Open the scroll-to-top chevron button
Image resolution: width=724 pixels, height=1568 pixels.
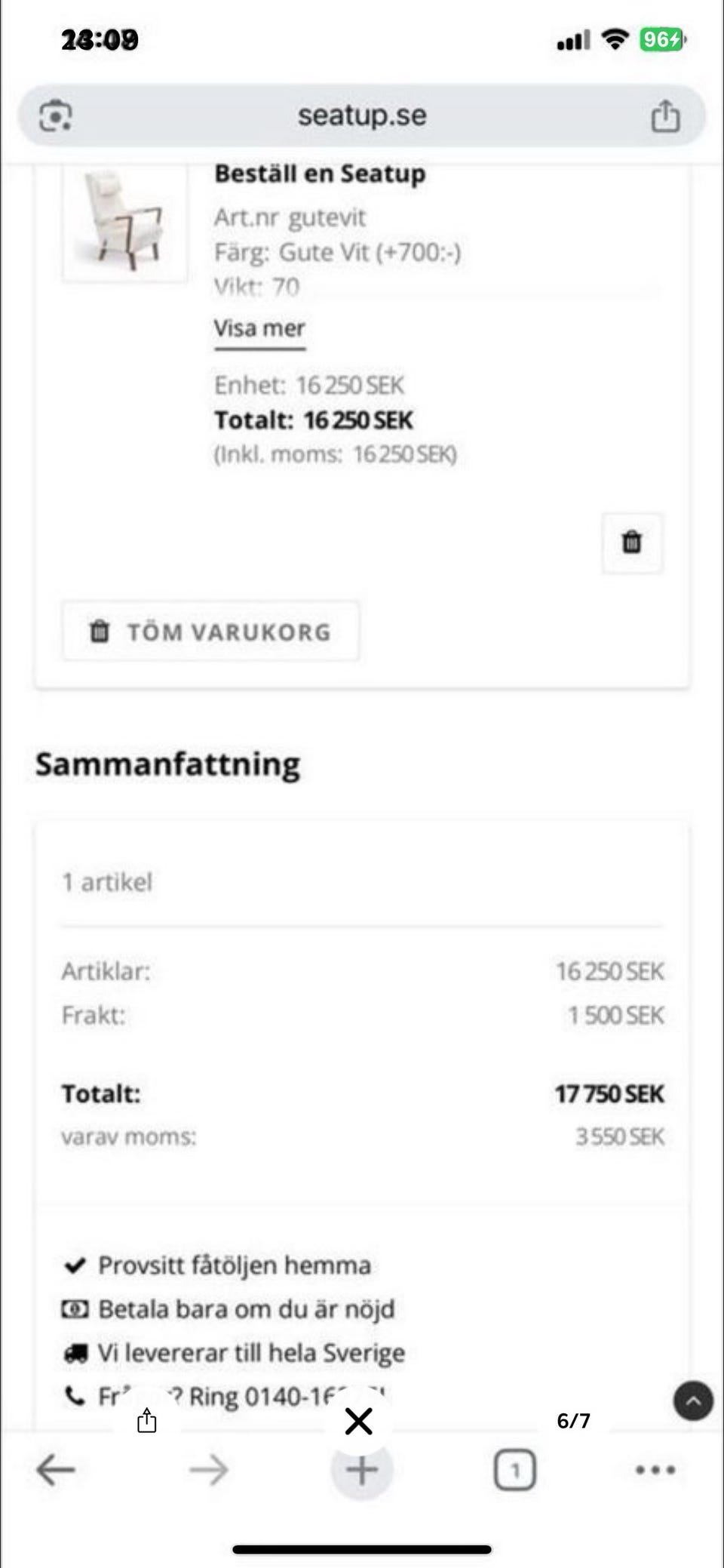[692, 1401]
